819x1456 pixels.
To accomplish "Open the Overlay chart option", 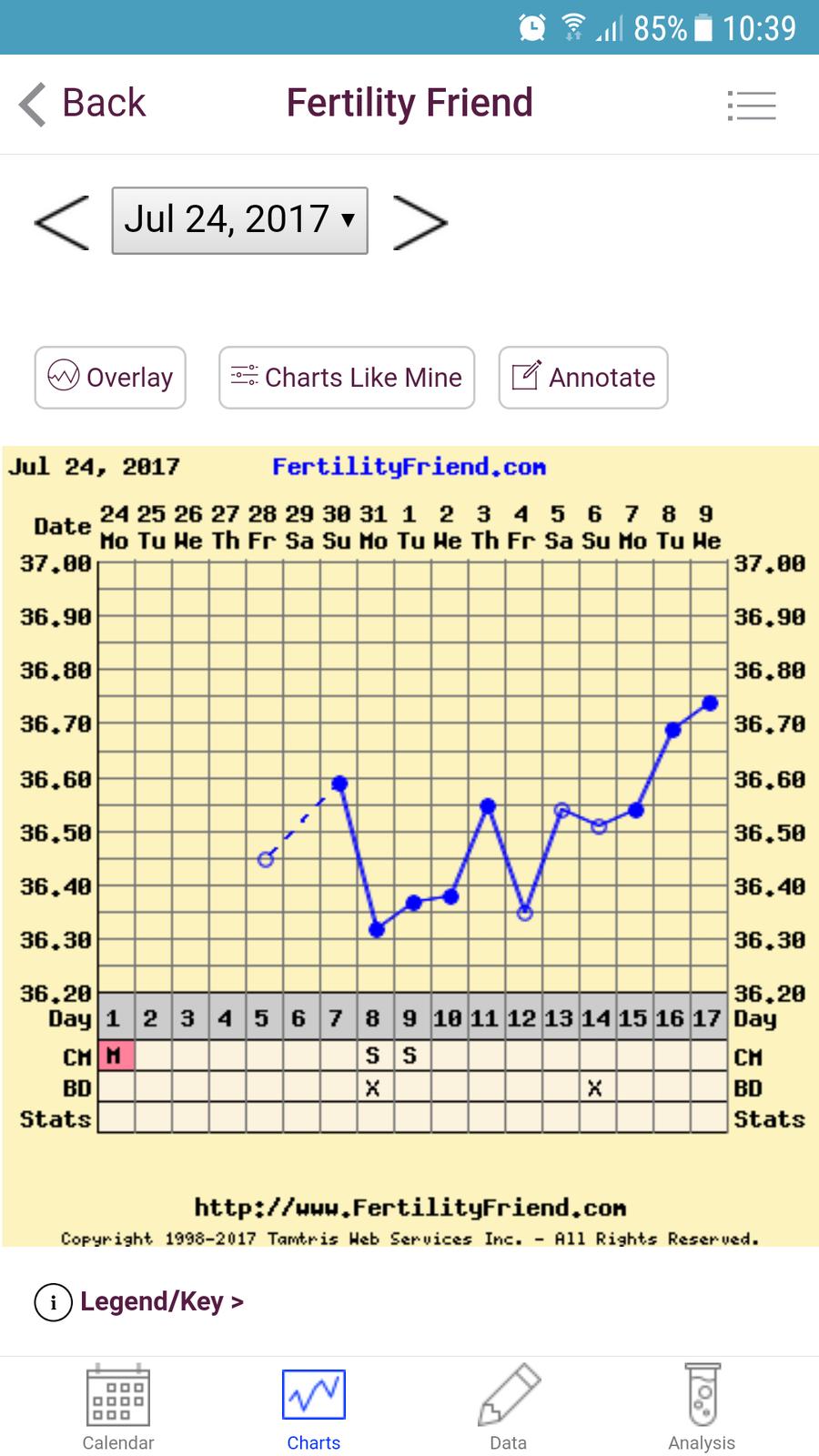I will (x=110, y=378).
